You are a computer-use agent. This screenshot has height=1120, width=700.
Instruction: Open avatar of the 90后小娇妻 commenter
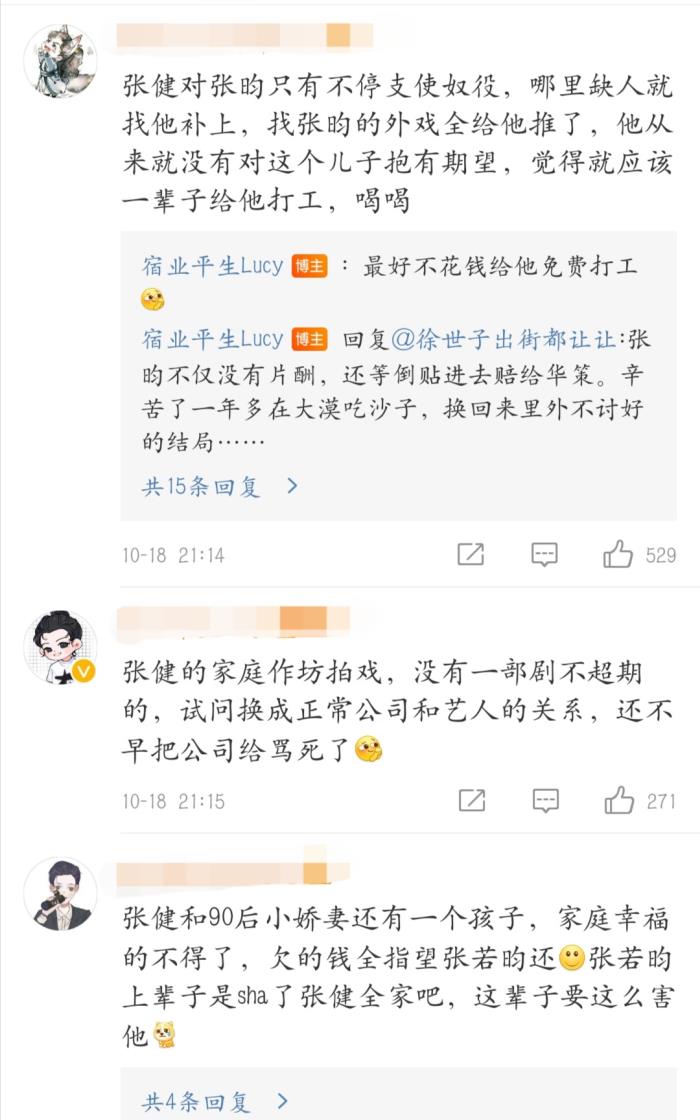(x=59, y=893)
